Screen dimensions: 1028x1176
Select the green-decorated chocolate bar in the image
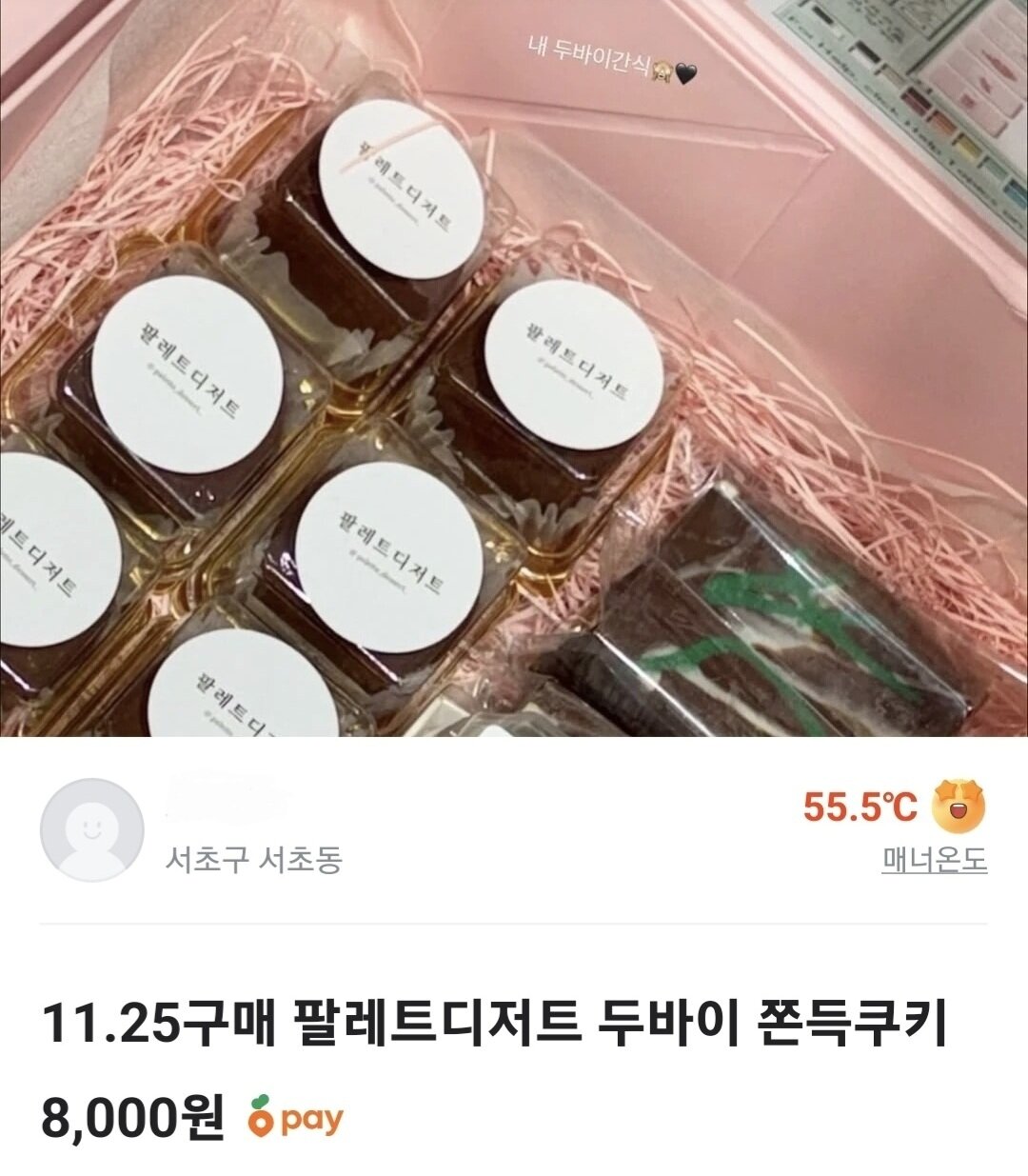761,619
